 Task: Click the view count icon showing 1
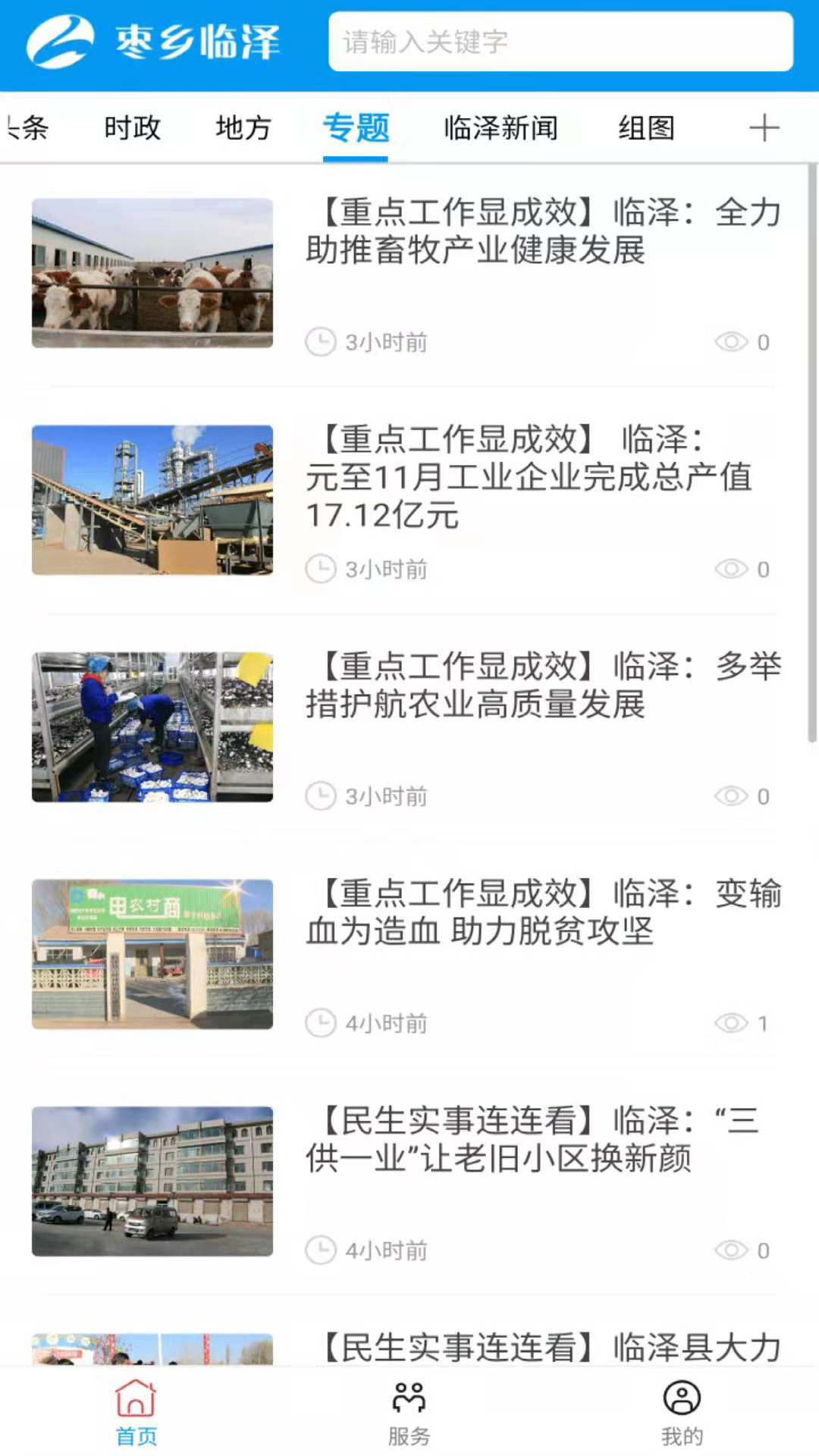(x=730, y=1022)
